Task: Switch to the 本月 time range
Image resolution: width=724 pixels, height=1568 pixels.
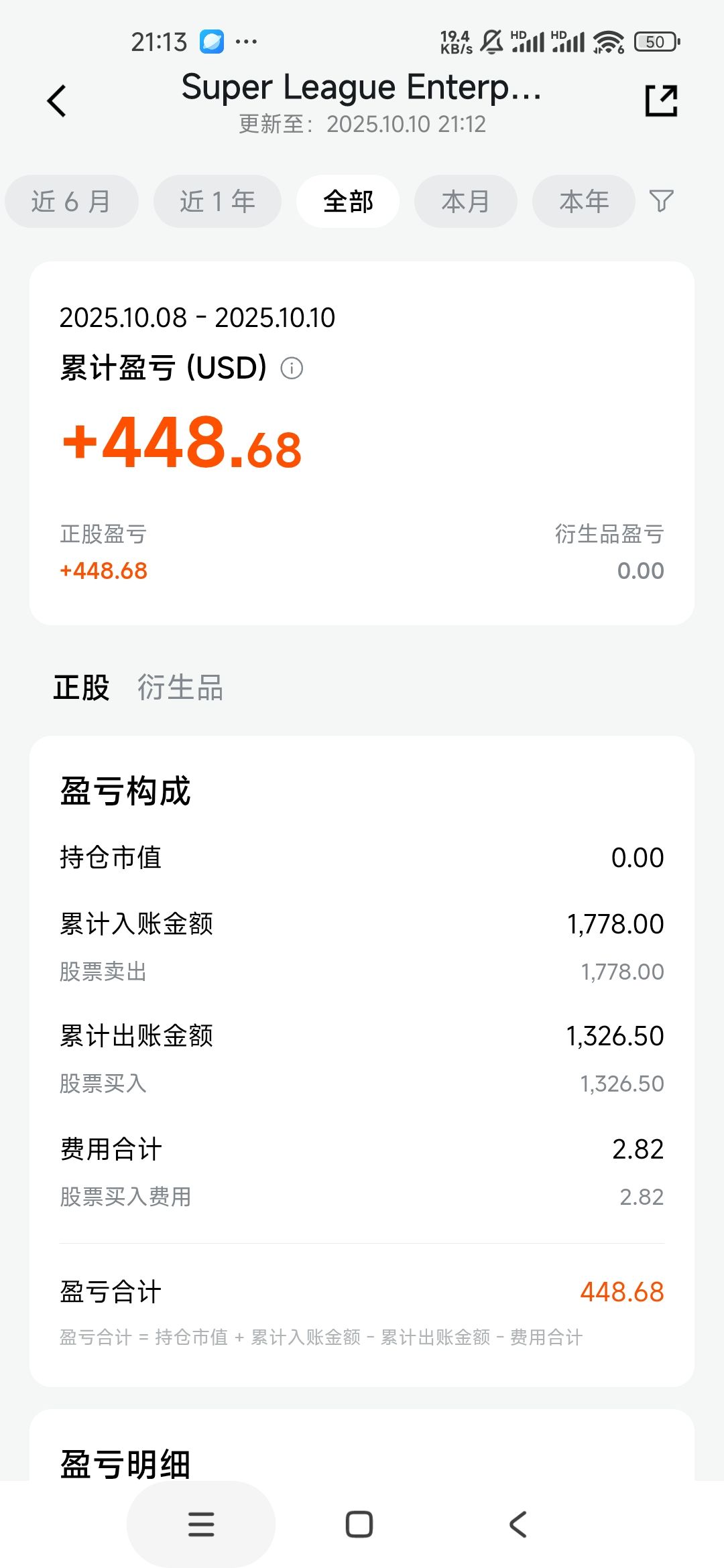Action: [x=465, y=201]
